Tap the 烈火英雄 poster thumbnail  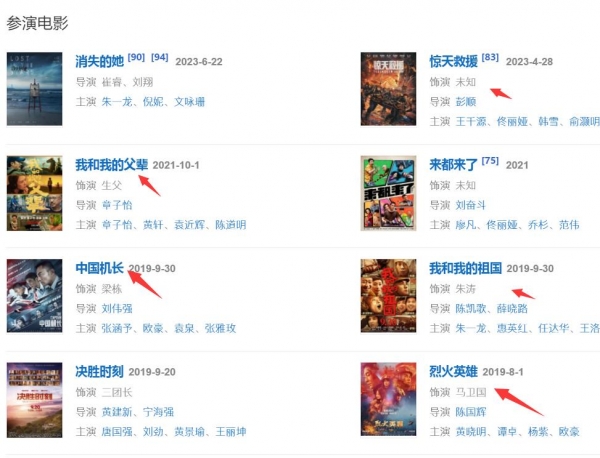pos(388,398)
